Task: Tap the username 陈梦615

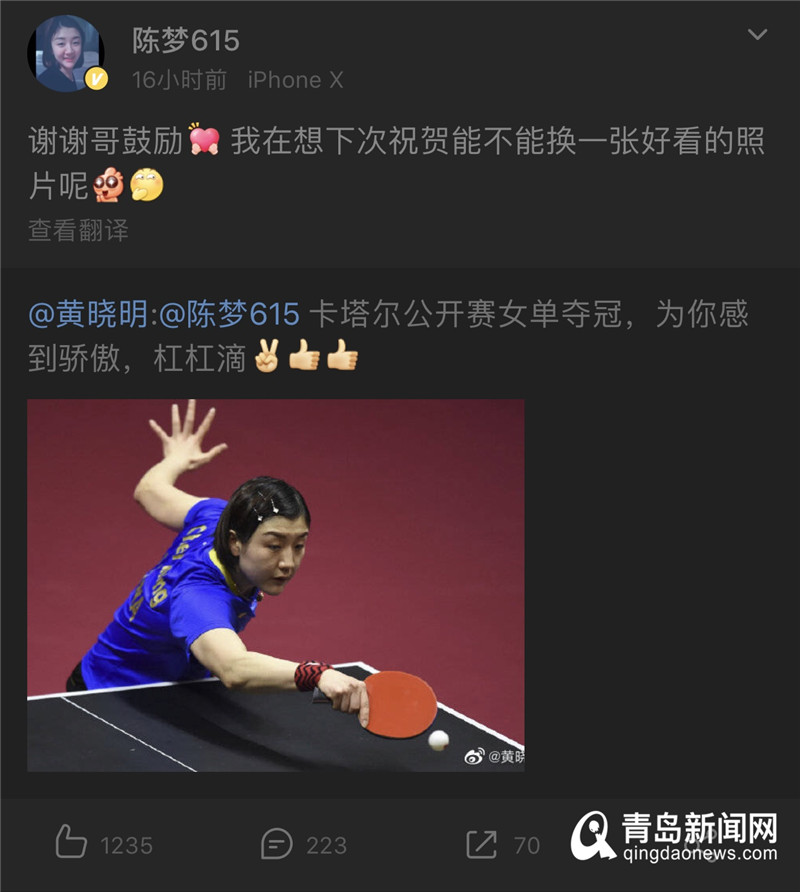Action: point(186,40)
